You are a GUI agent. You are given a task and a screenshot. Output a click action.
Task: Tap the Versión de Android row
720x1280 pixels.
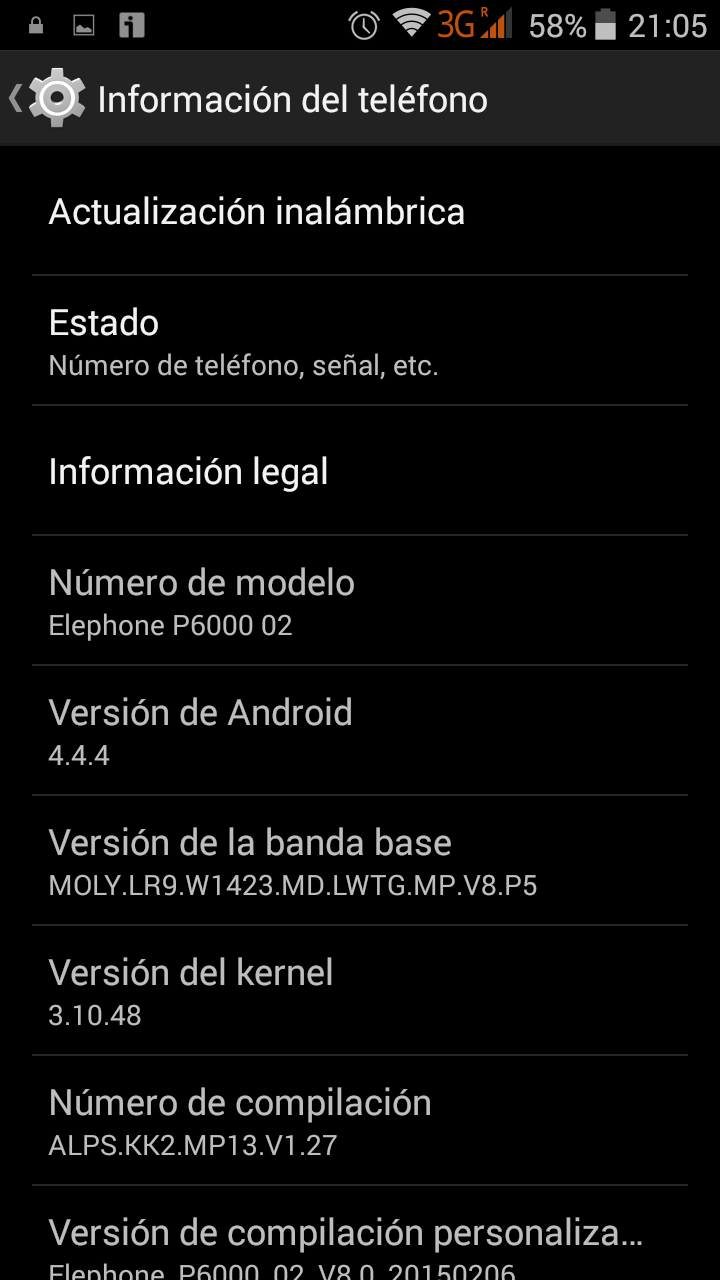click(360, 731)
